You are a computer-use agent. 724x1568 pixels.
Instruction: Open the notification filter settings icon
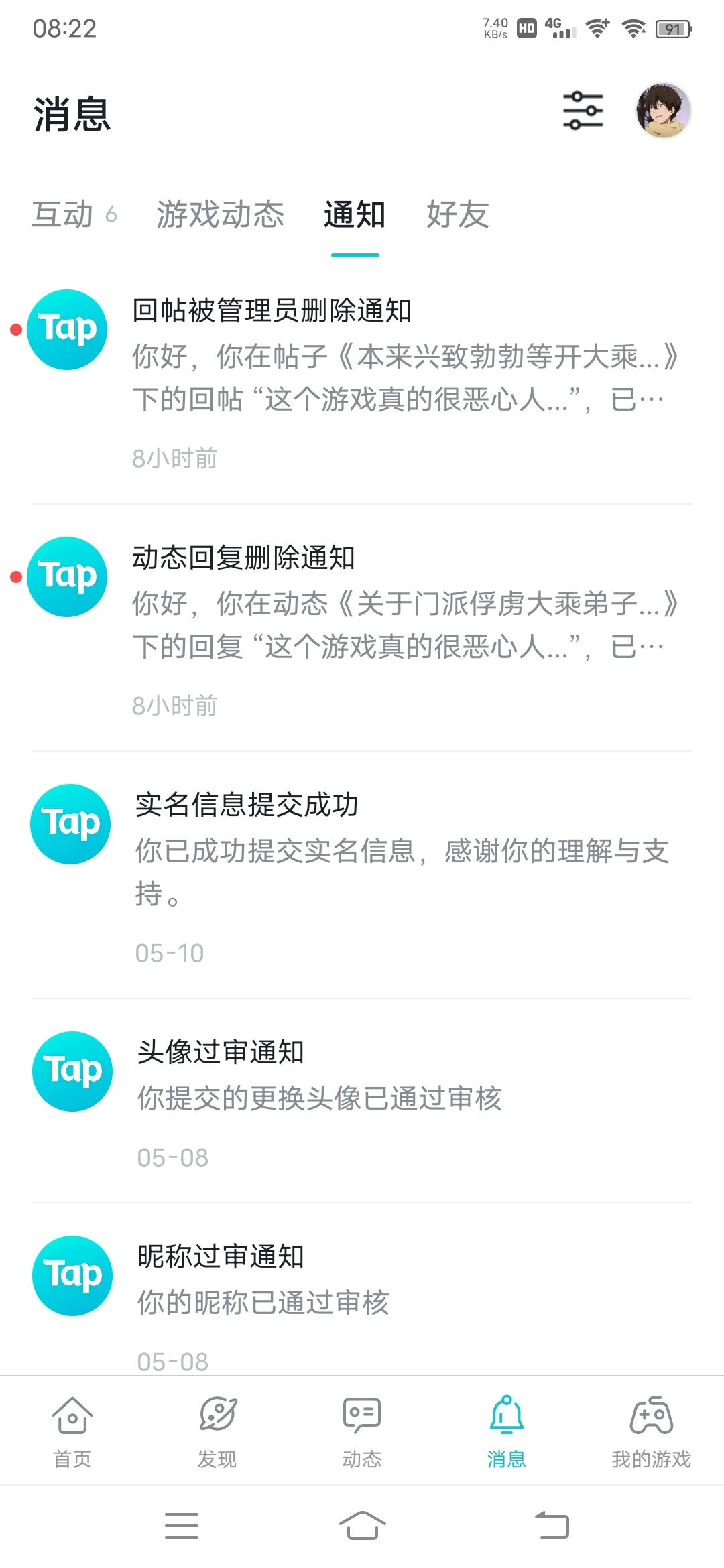point(583,113)
